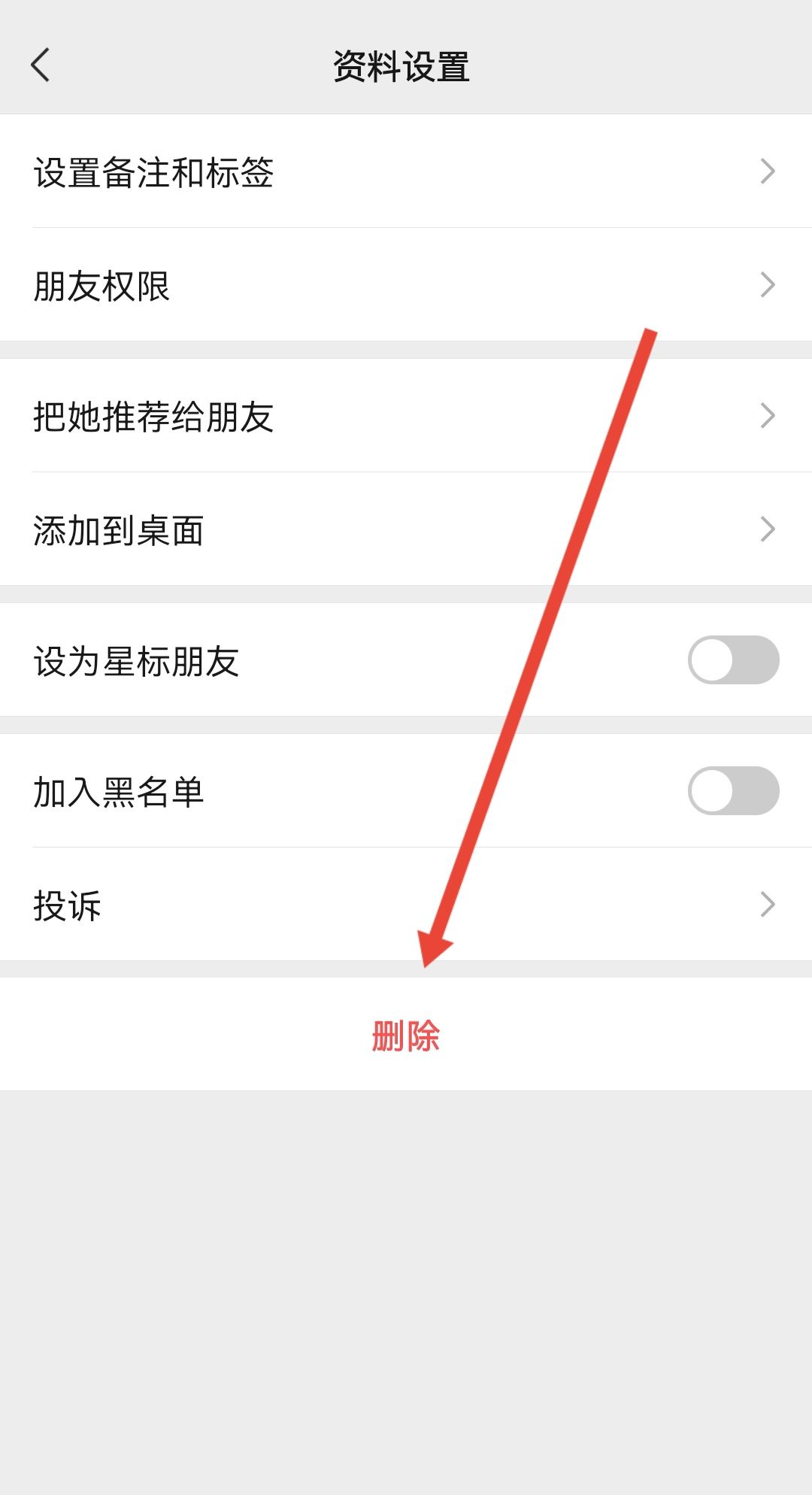The width and height of the screenshot is (812, 1495).
Task: Tap 删除 to delete this contact
Action: tap(406, 1035)
